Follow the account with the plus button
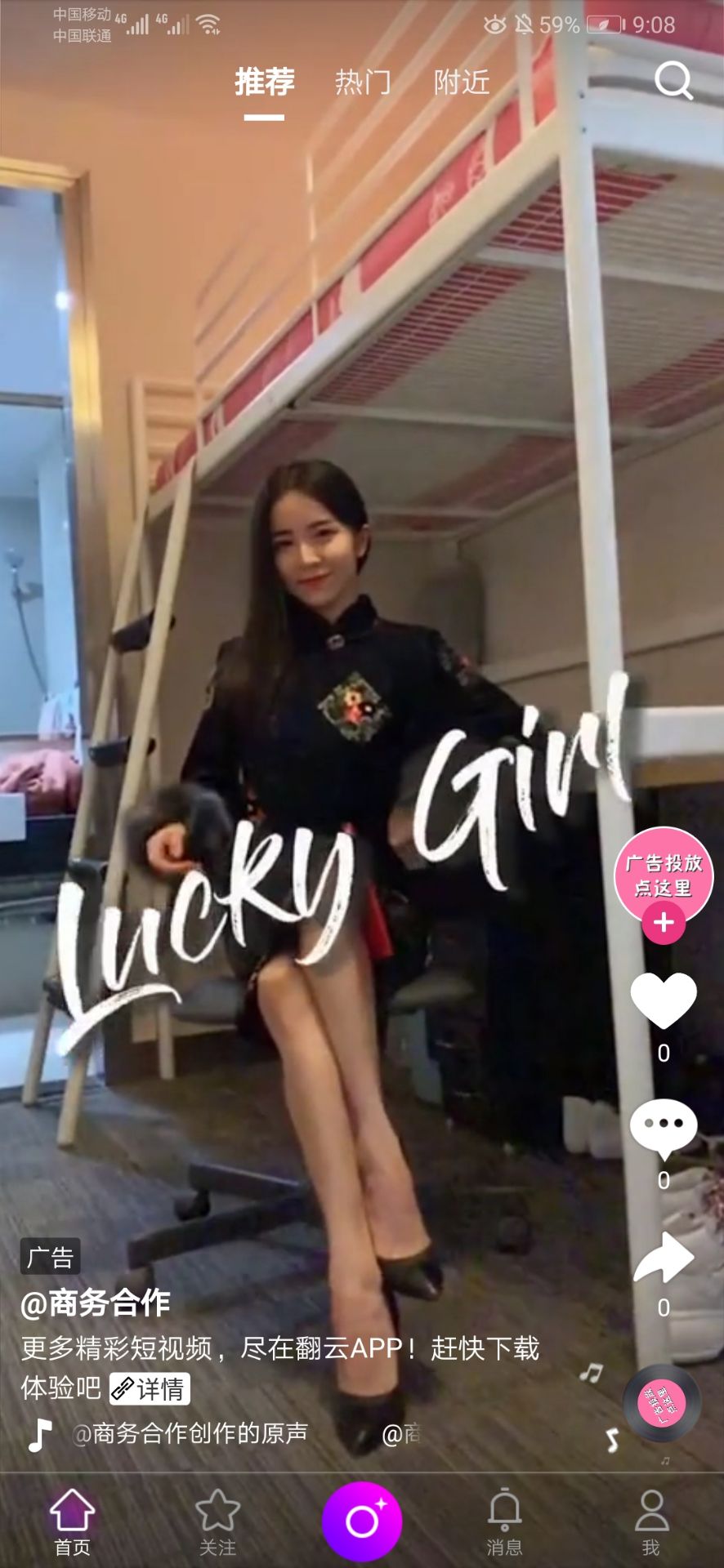Viewport: 724px width, 1568px height. click(664, 923)
